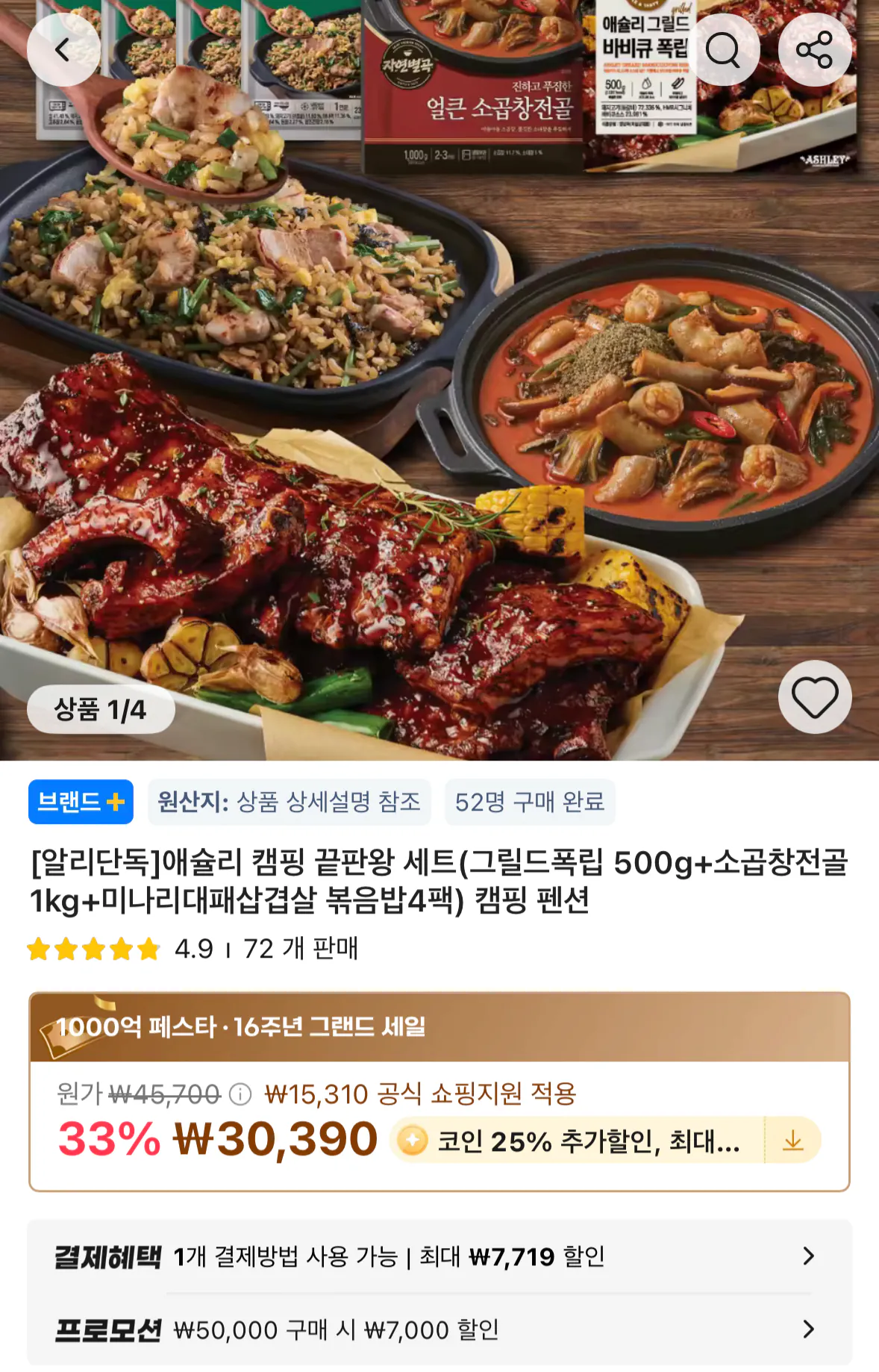Share this product with the share icon
This screenshot has height=1372, width=879.
click(x=815, y=48)
